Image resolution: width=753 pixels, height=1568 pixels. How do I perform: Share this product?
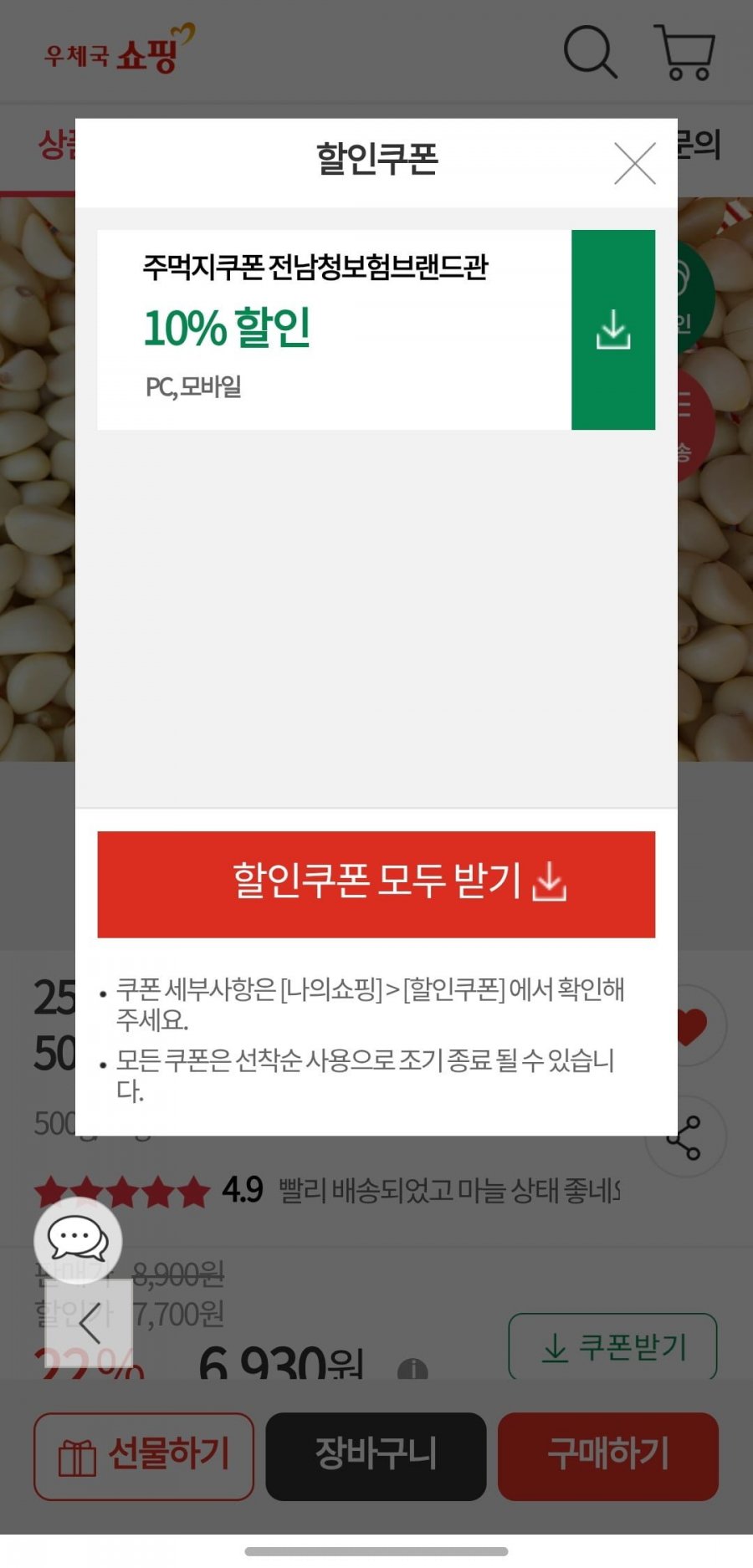686,1137
